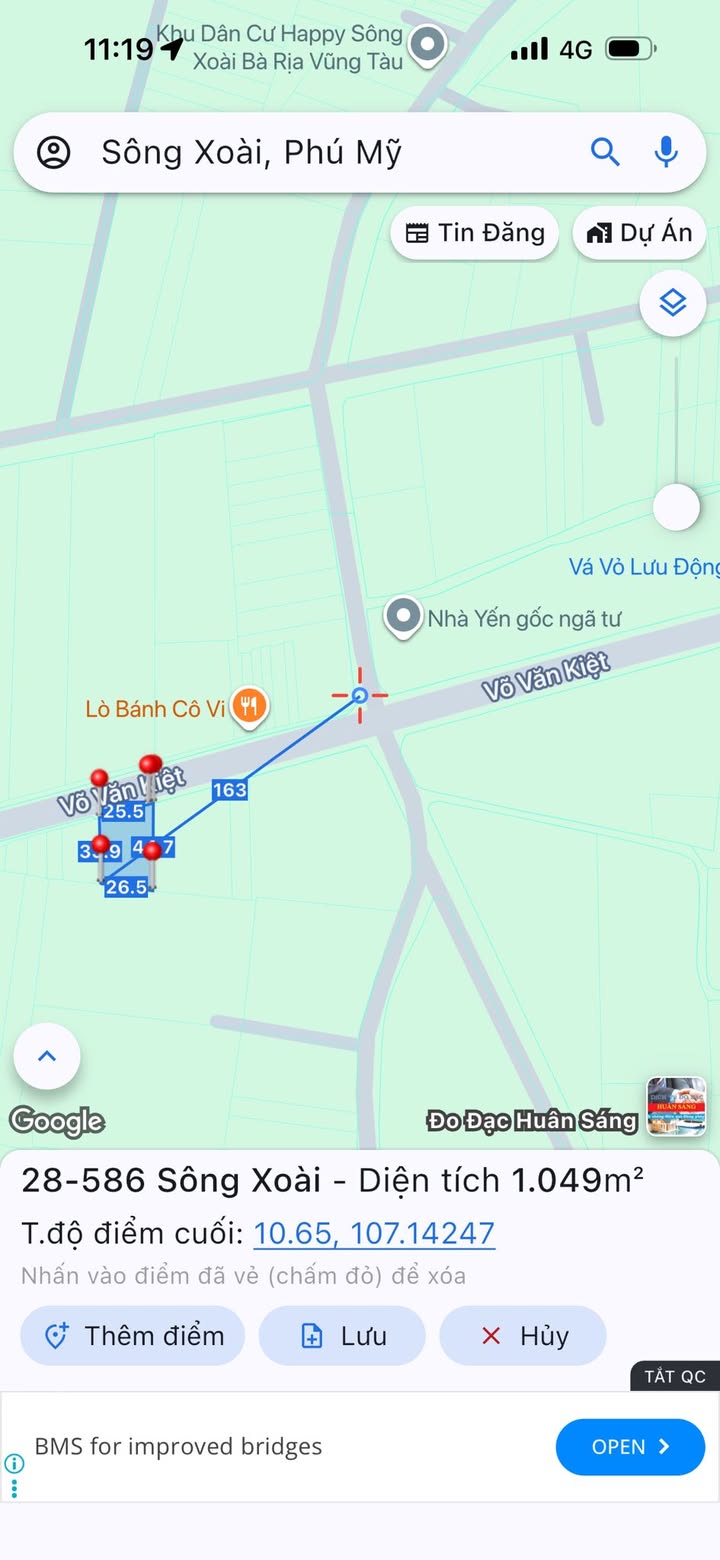
Task: Select the Nhà Yến gốc ngã tư place pin
Action: [x=403, y=617]
